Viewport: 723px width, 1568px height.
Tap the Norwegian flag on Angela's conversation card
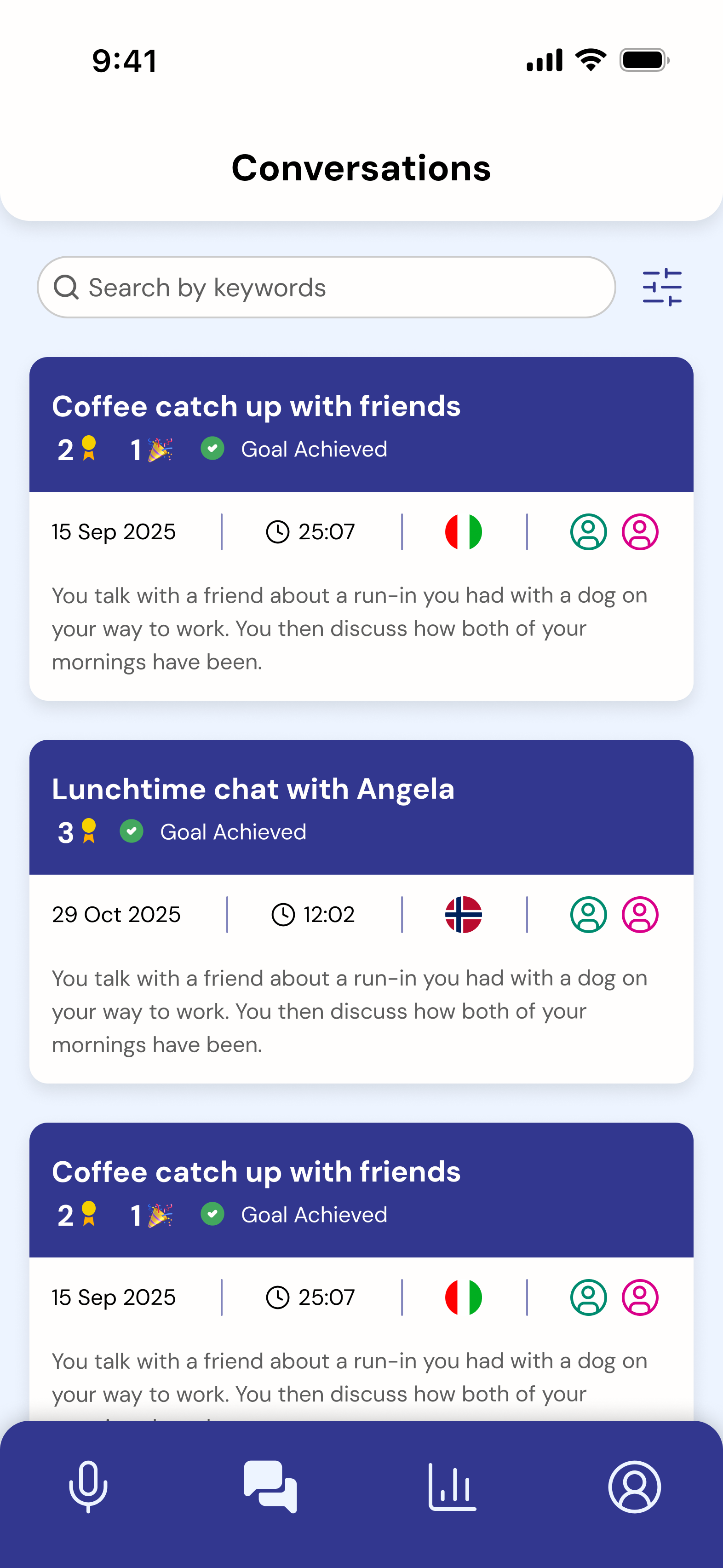point(464,914)
